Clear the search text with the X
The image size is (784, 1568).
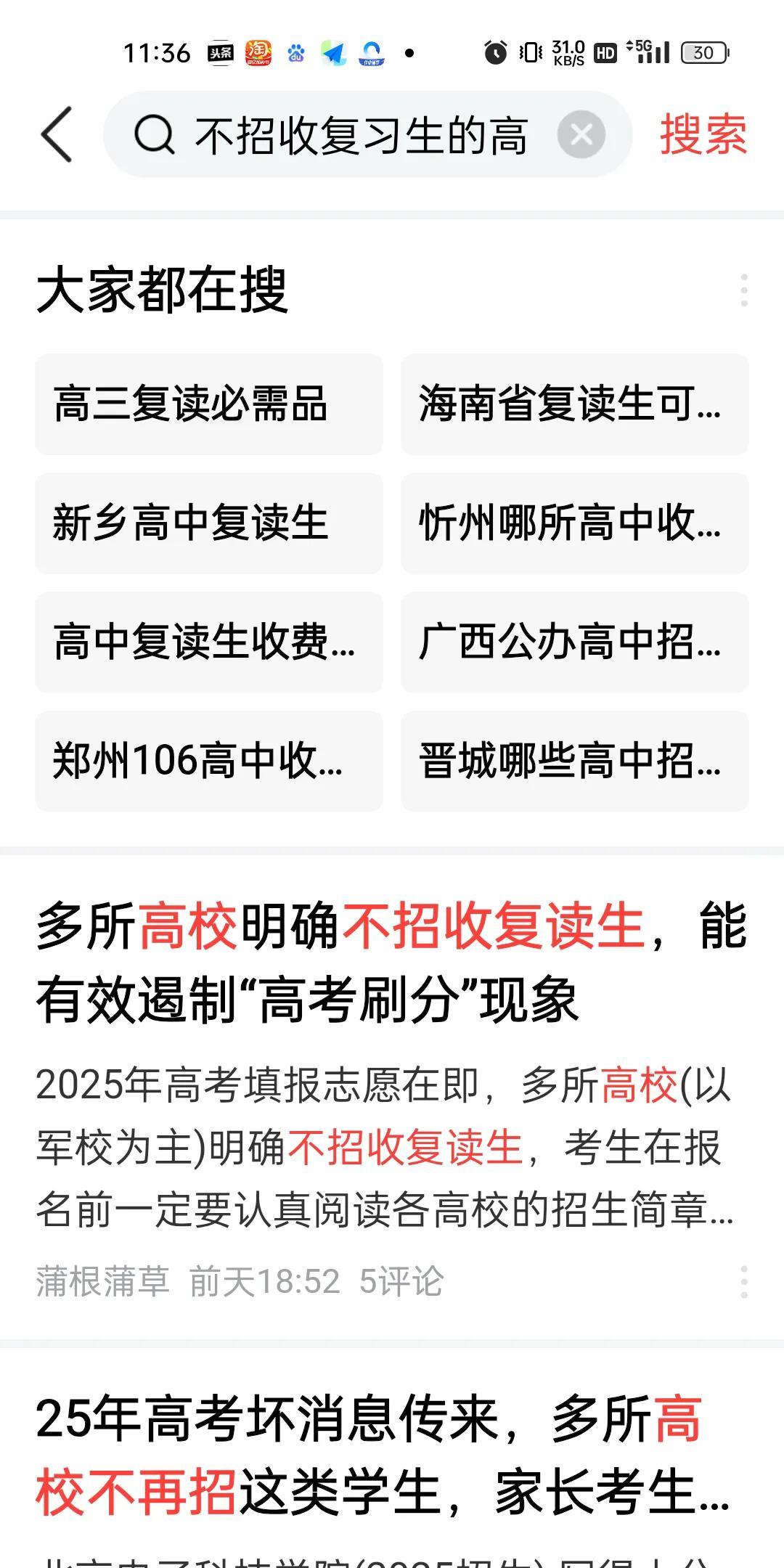[x=581, y=134]
